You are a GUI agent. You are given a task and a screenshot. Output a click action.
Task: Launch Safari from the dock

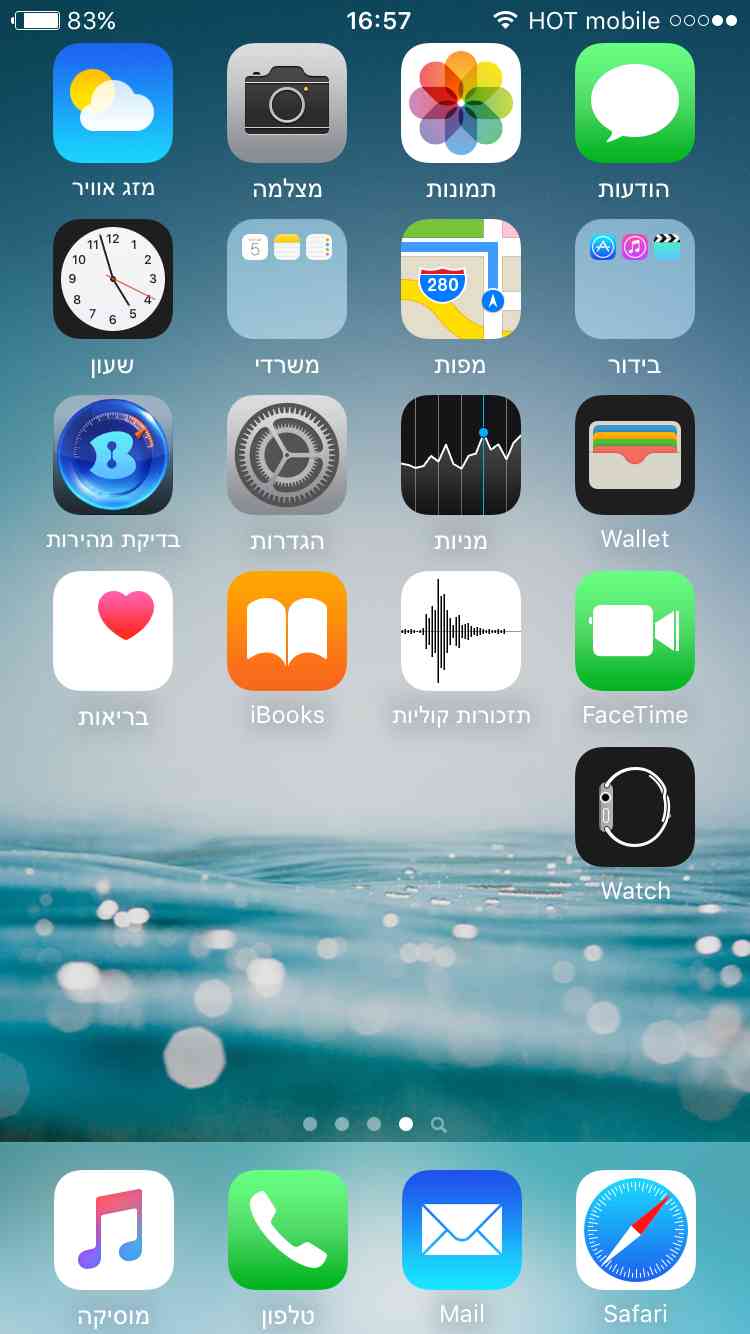(636, 1230)
